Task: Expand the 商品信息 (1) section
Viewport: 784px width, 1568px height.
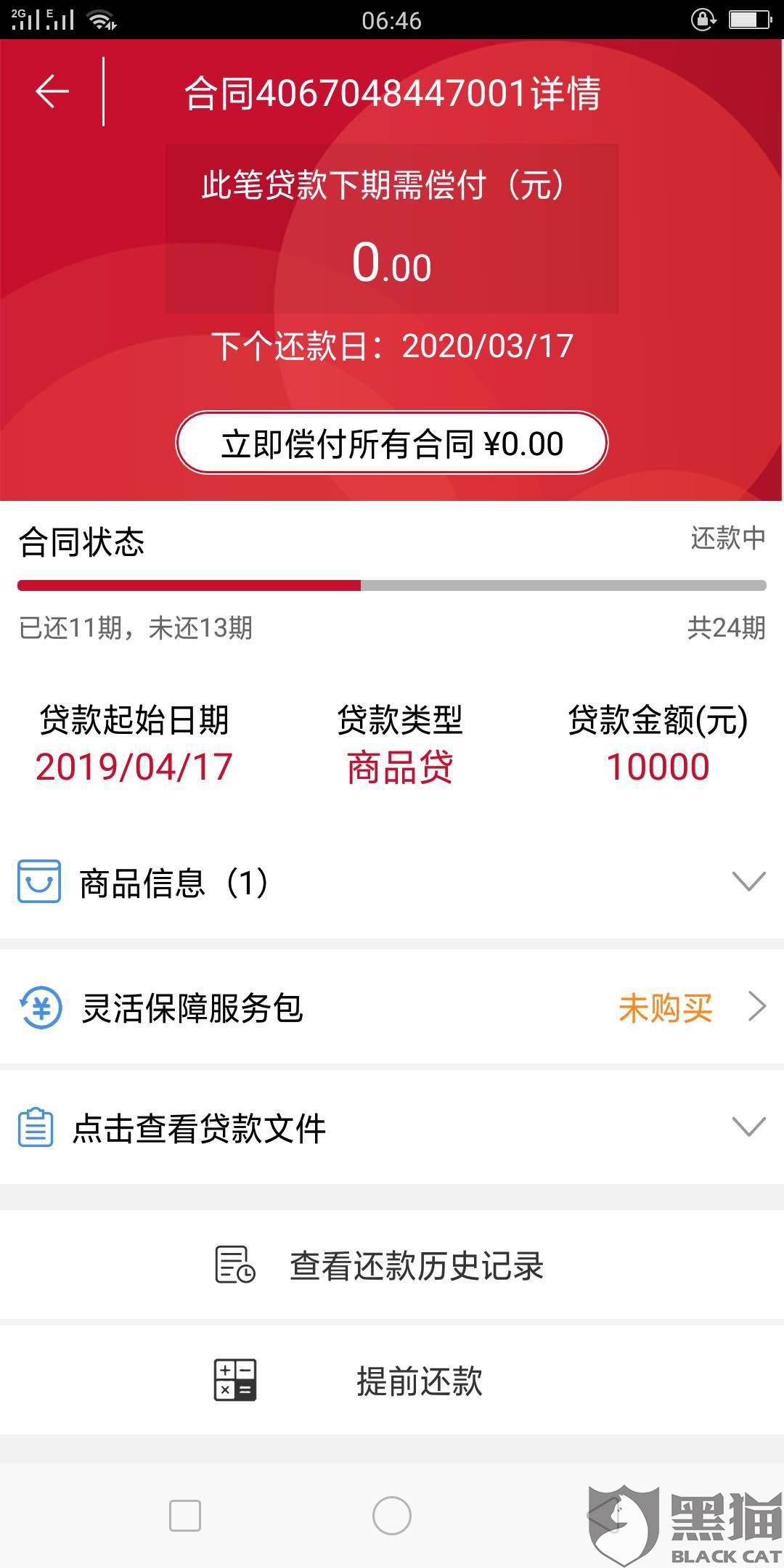Action: click(392, 883)
